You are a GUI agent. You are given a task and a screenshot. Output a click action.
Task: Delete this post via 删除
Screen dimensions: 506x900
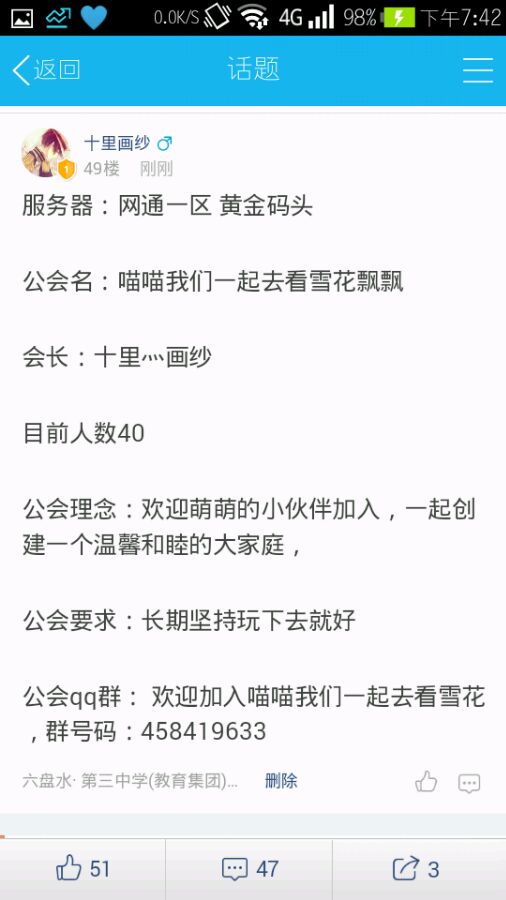281,781
